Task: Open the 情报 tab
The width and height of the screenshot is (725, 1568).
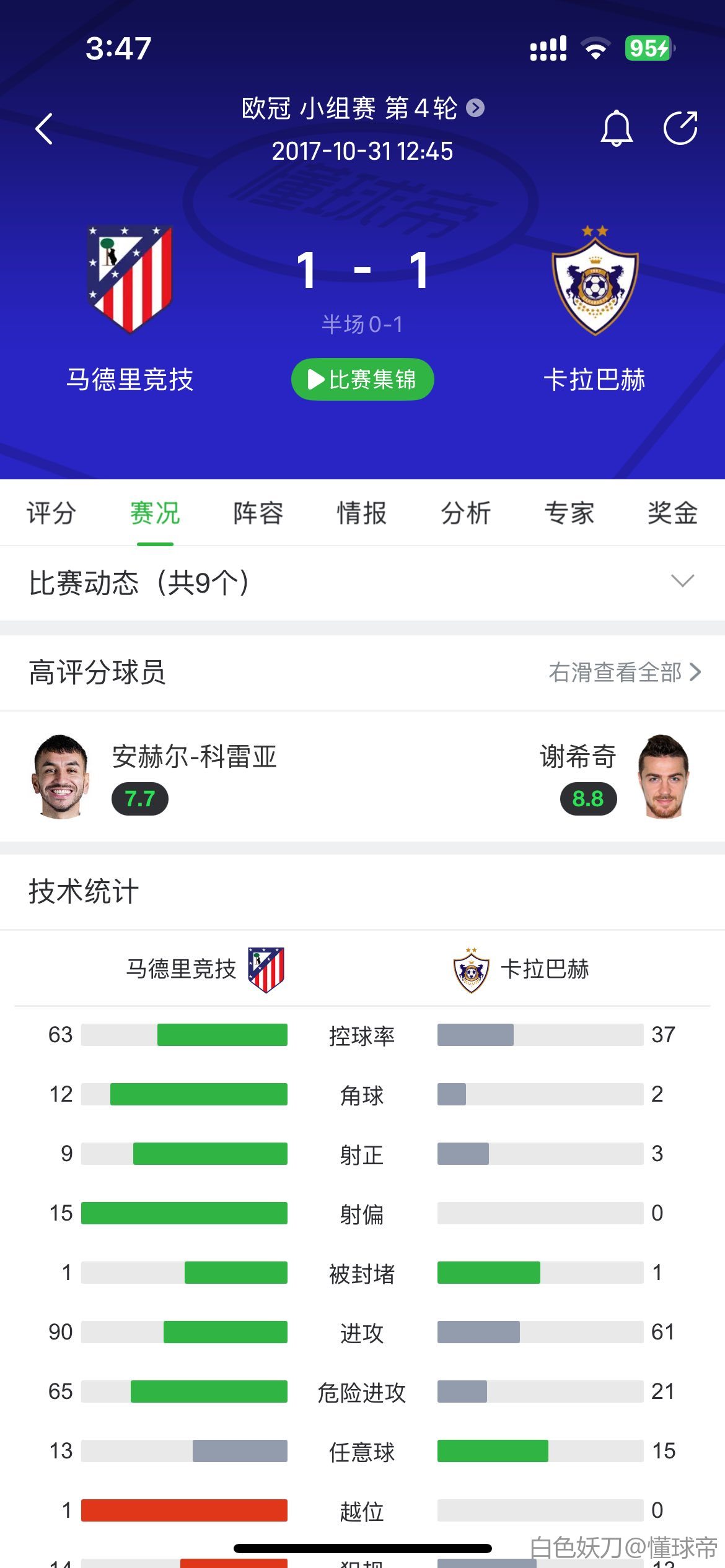Action: (x=362, y=513)
